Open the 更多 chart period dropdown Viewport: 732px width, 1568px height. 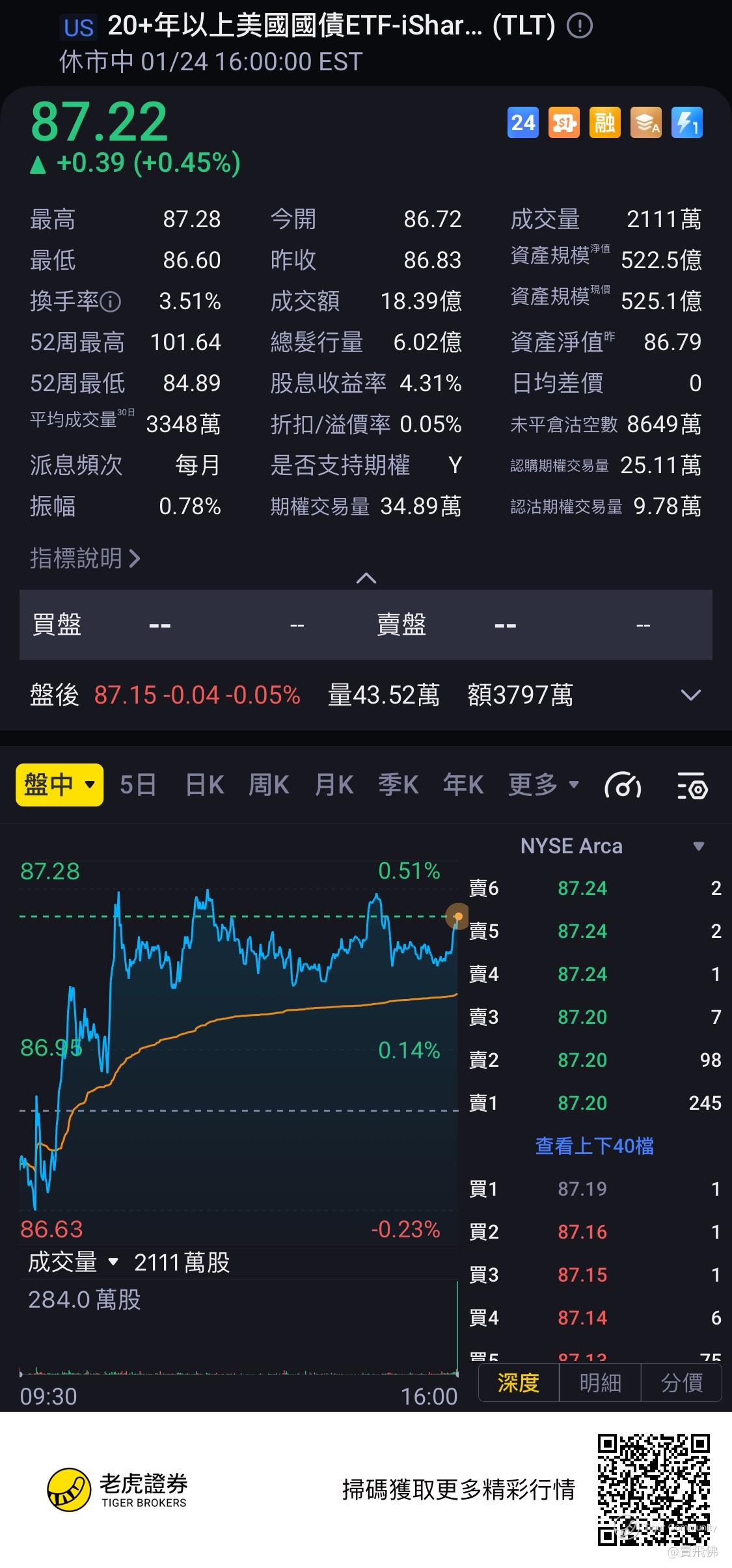(x=543, y=785)
